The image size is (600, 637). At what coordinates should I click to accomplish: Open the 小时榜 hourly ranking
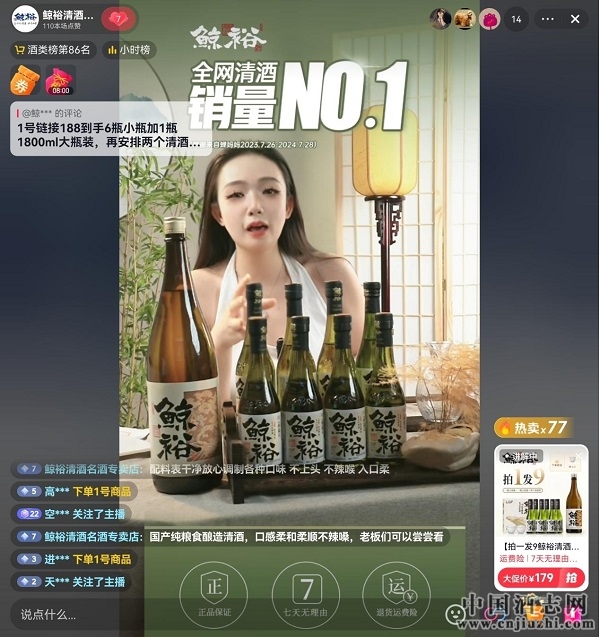point(128,49)
